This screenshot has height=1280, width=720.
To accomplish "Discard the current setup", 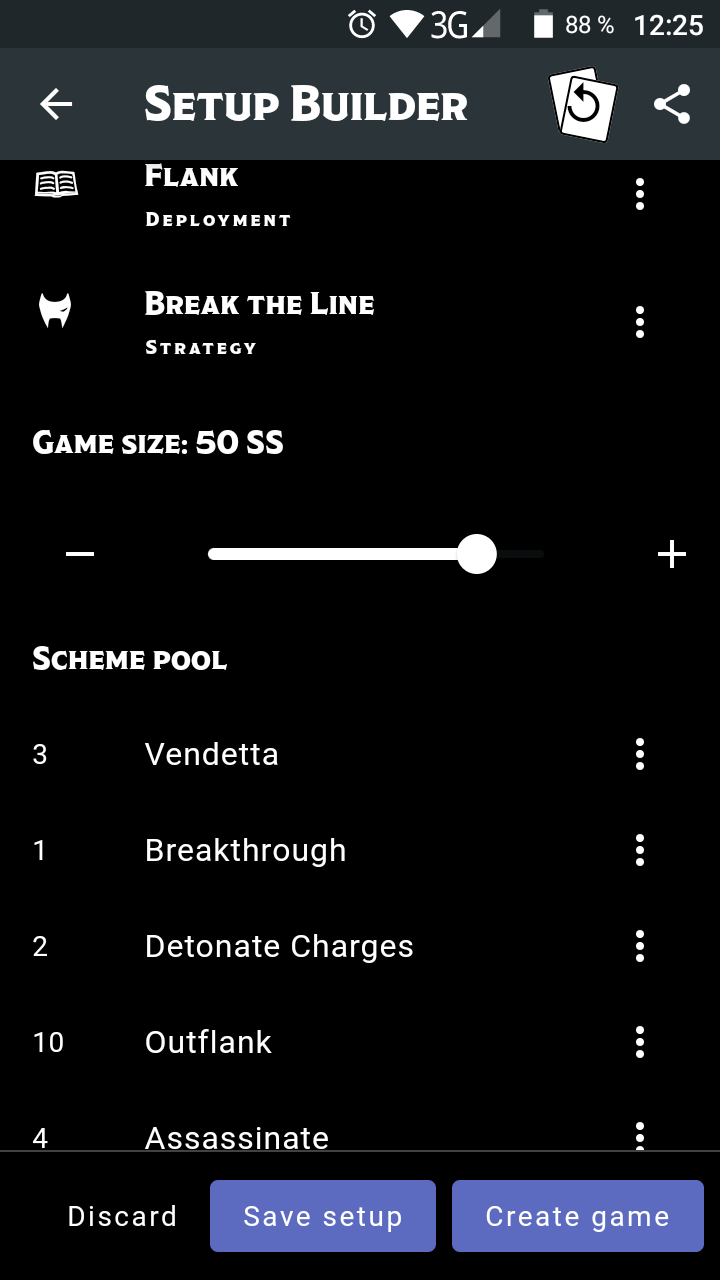I will (122, 1216).
